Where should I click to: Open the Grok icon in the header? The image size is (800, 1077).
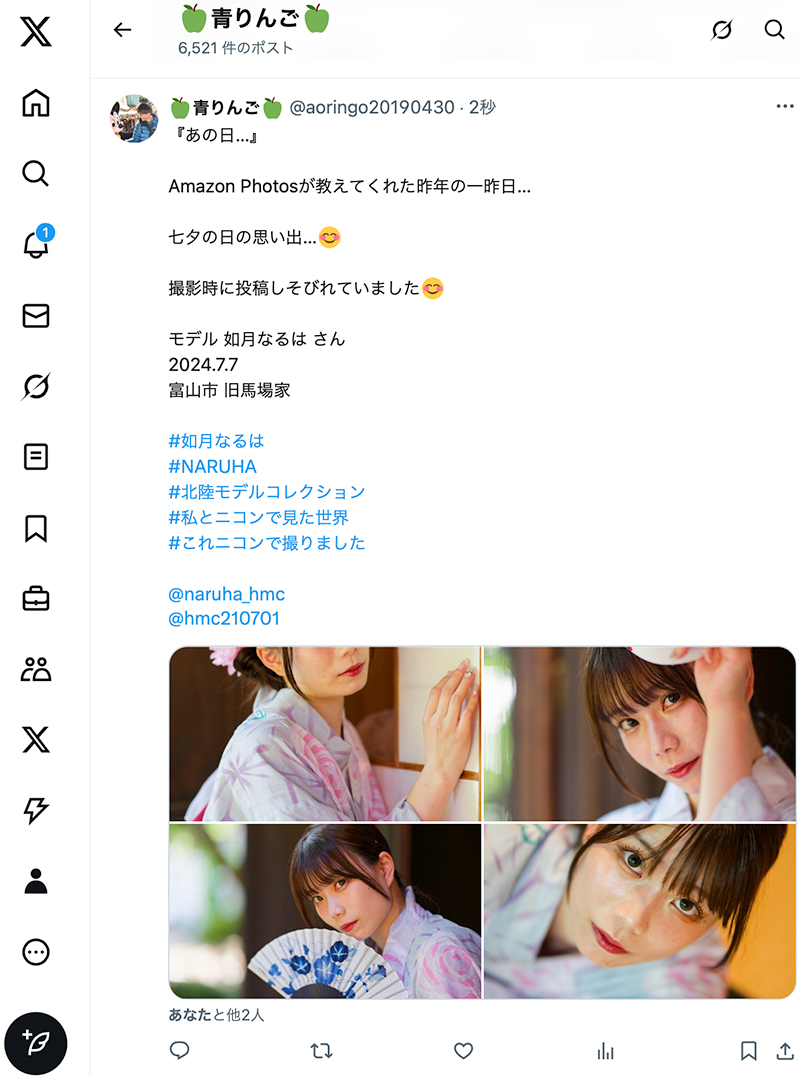(x=721, y=30)
